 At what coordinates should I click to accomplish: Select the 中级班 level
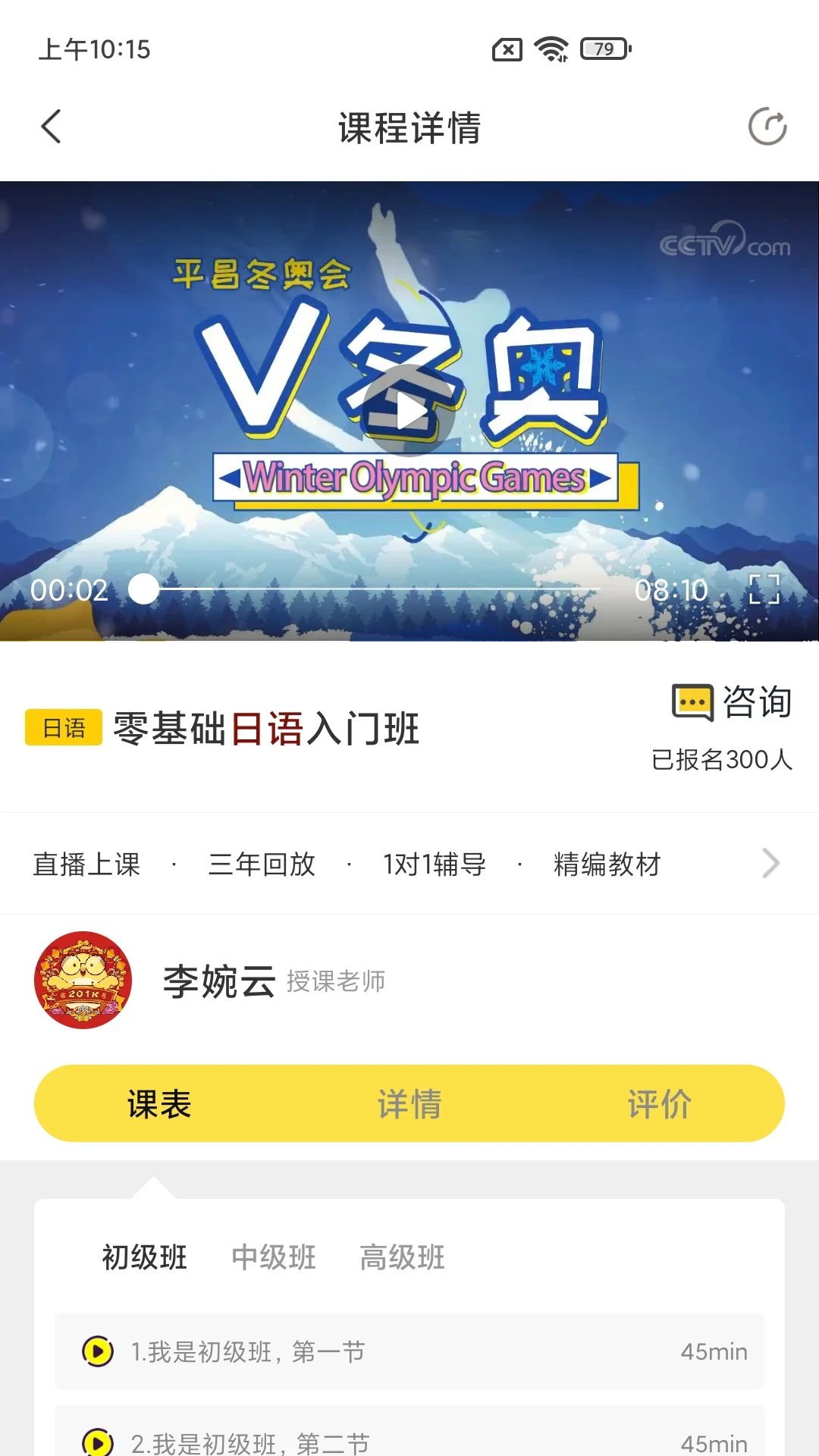point(273,1257)
